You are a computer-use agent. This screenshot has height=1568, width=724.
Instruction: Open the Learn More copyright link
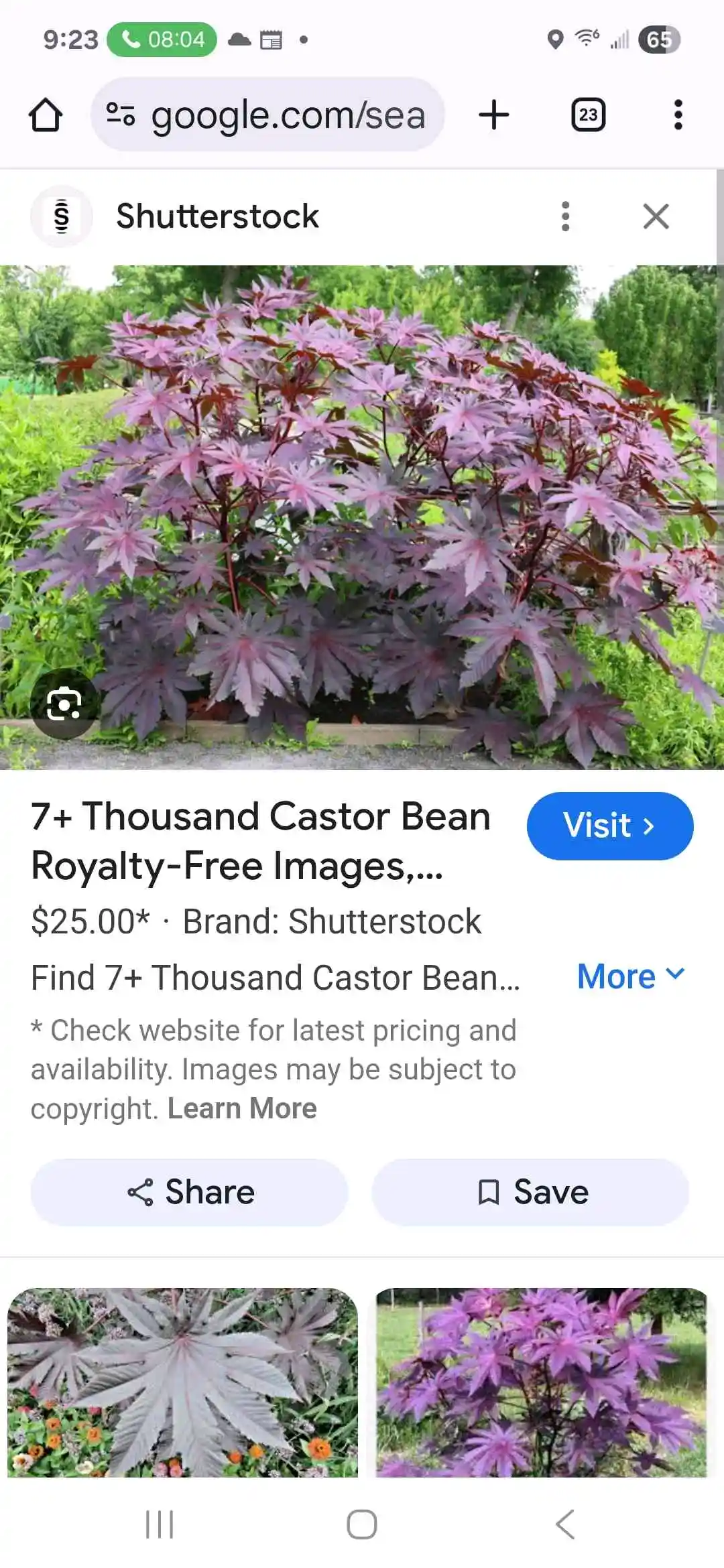(x=242, y=1109)
